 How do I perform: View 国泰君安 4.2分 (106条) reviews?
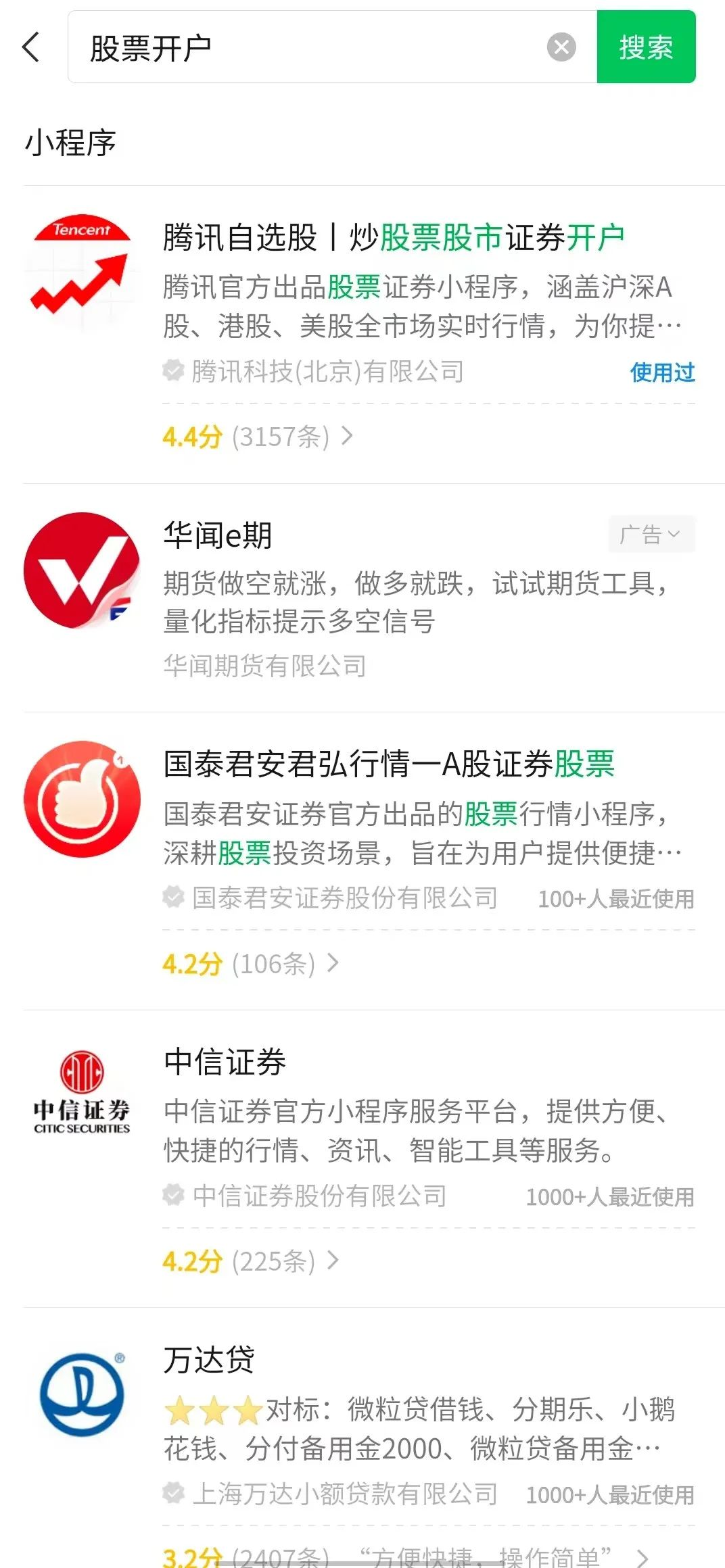251,963
